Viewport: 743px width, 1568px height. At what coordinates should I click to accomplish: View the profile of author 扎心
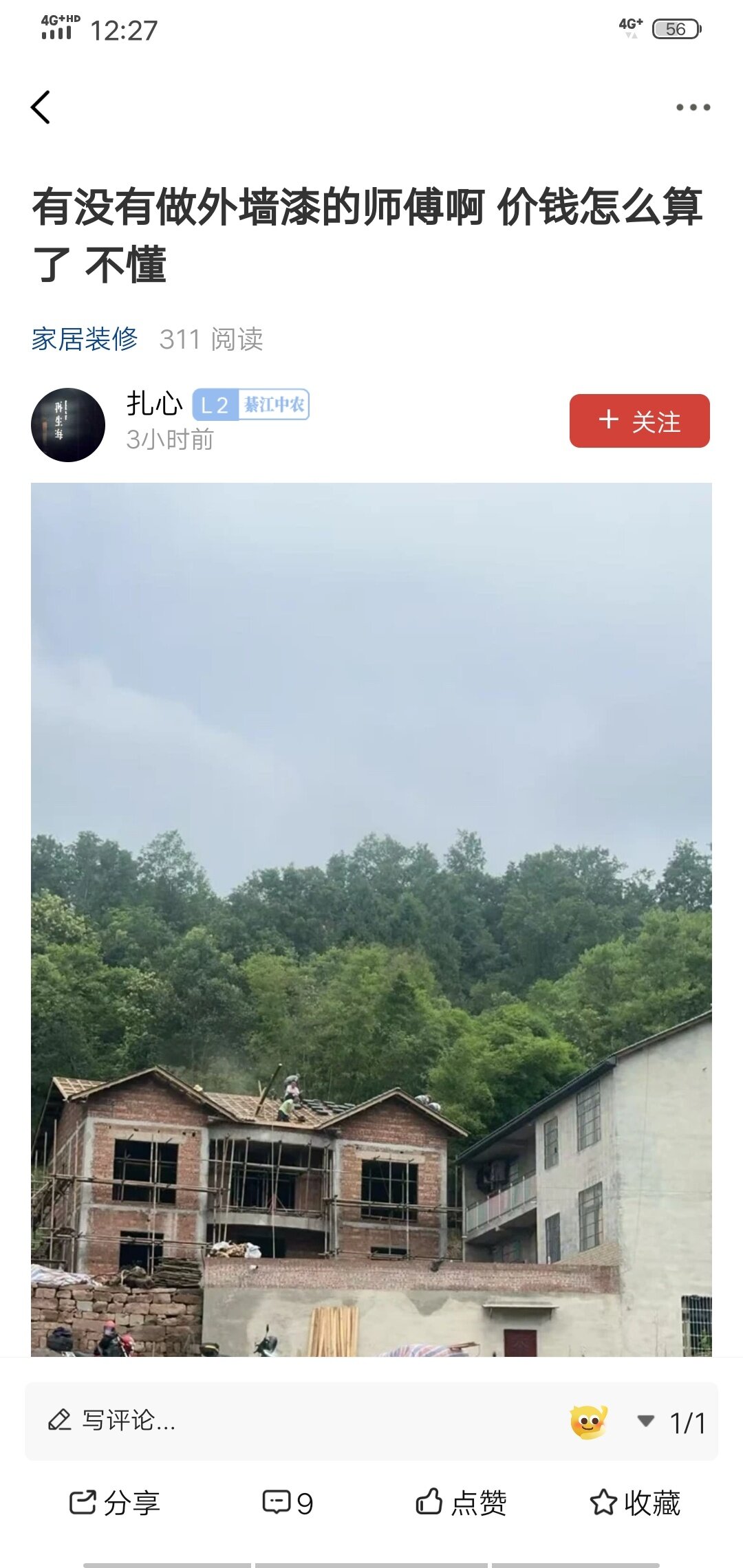[68, 425]
